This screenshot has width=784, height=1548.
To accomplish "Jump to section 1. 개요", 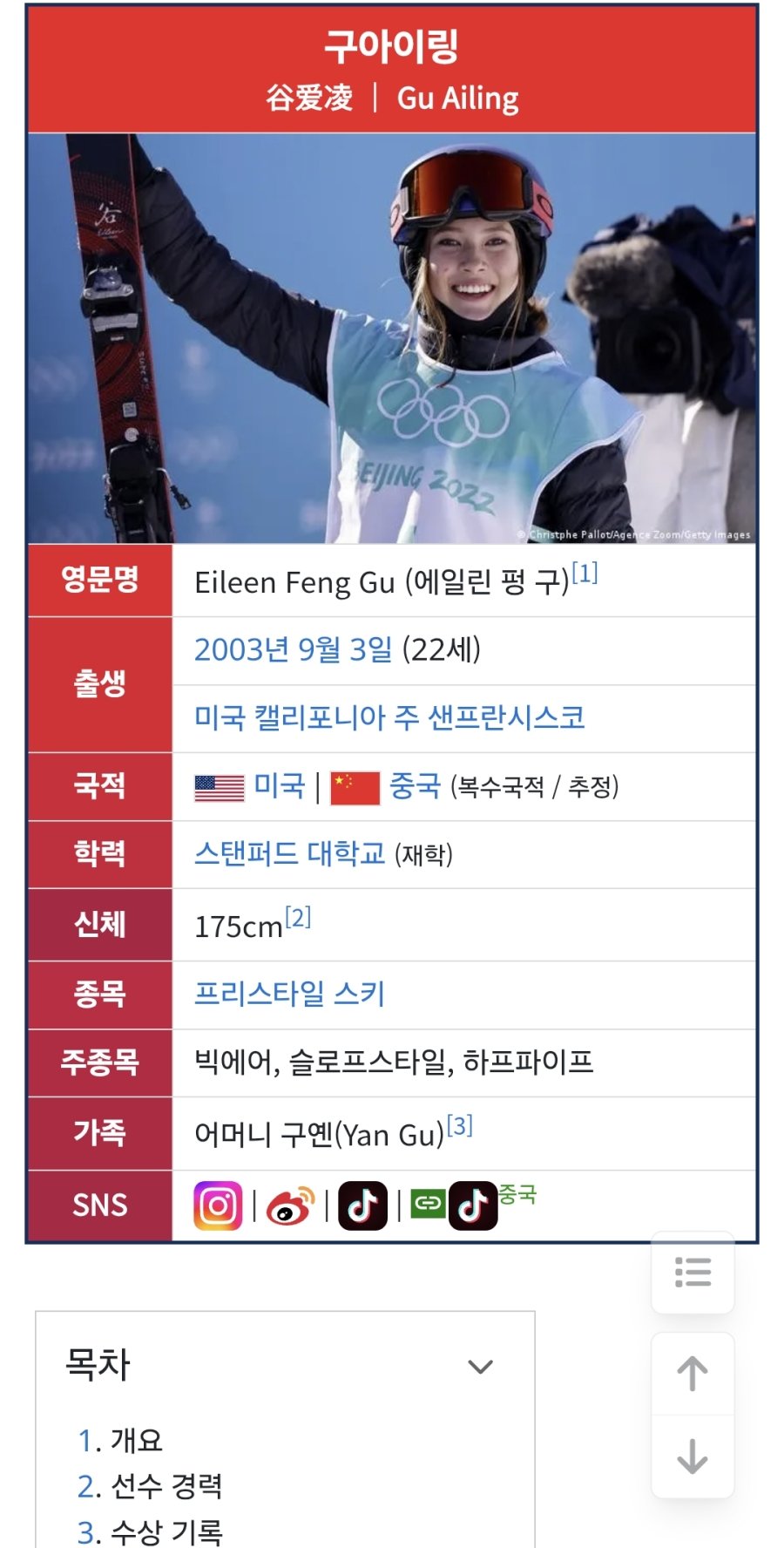I will [x=120, y=1440].
